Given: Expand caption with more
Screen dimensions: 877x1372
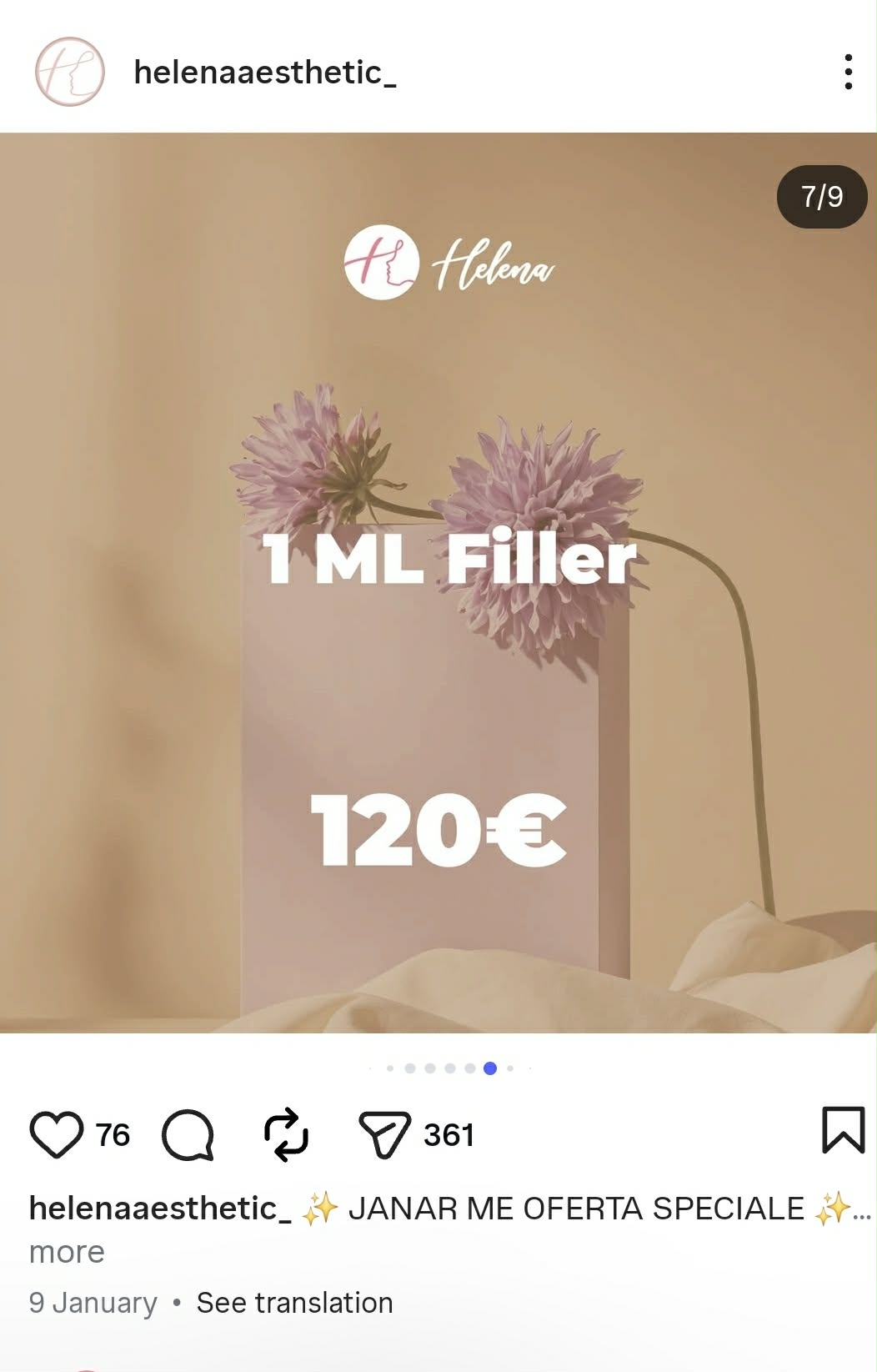Looking at the screenshot, I should [x=67, y=1252].
